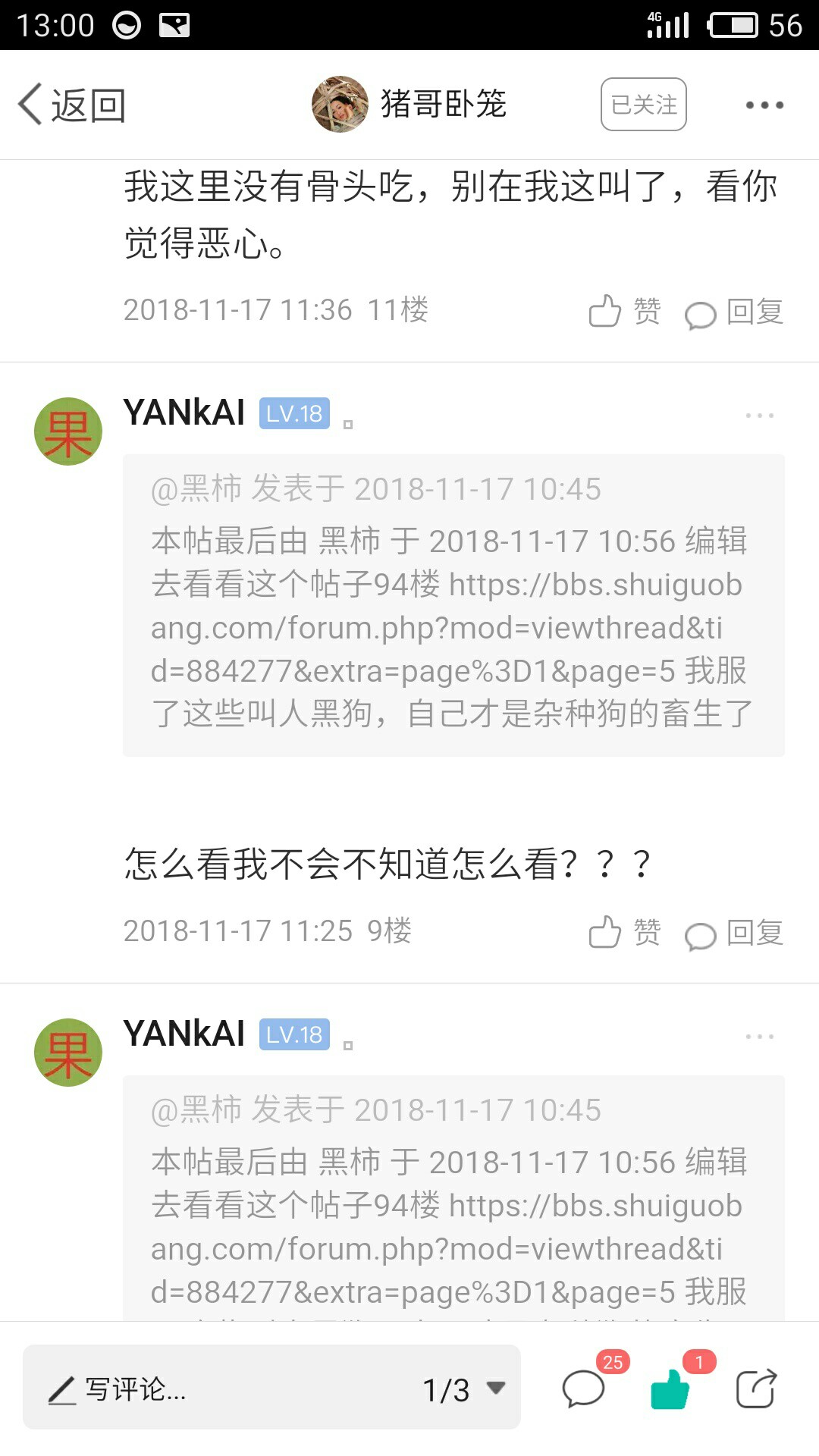The image size is (819, 1456).
Task: Tap the 已关注 following button
Action: [643, 105]
